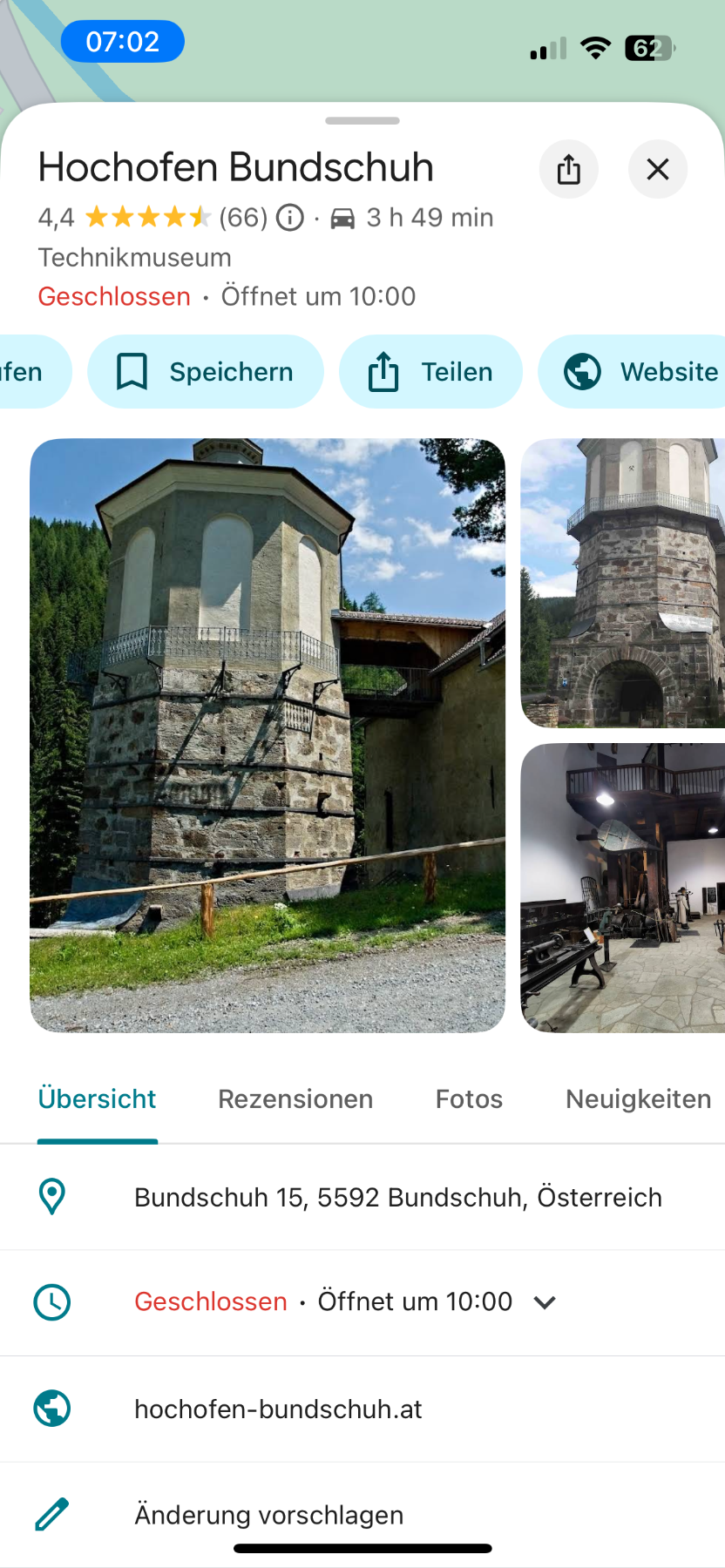Switch to the Fotos tab
Image resolution: width=725 pixels, height=1568 pixels.
point(469,1099)
